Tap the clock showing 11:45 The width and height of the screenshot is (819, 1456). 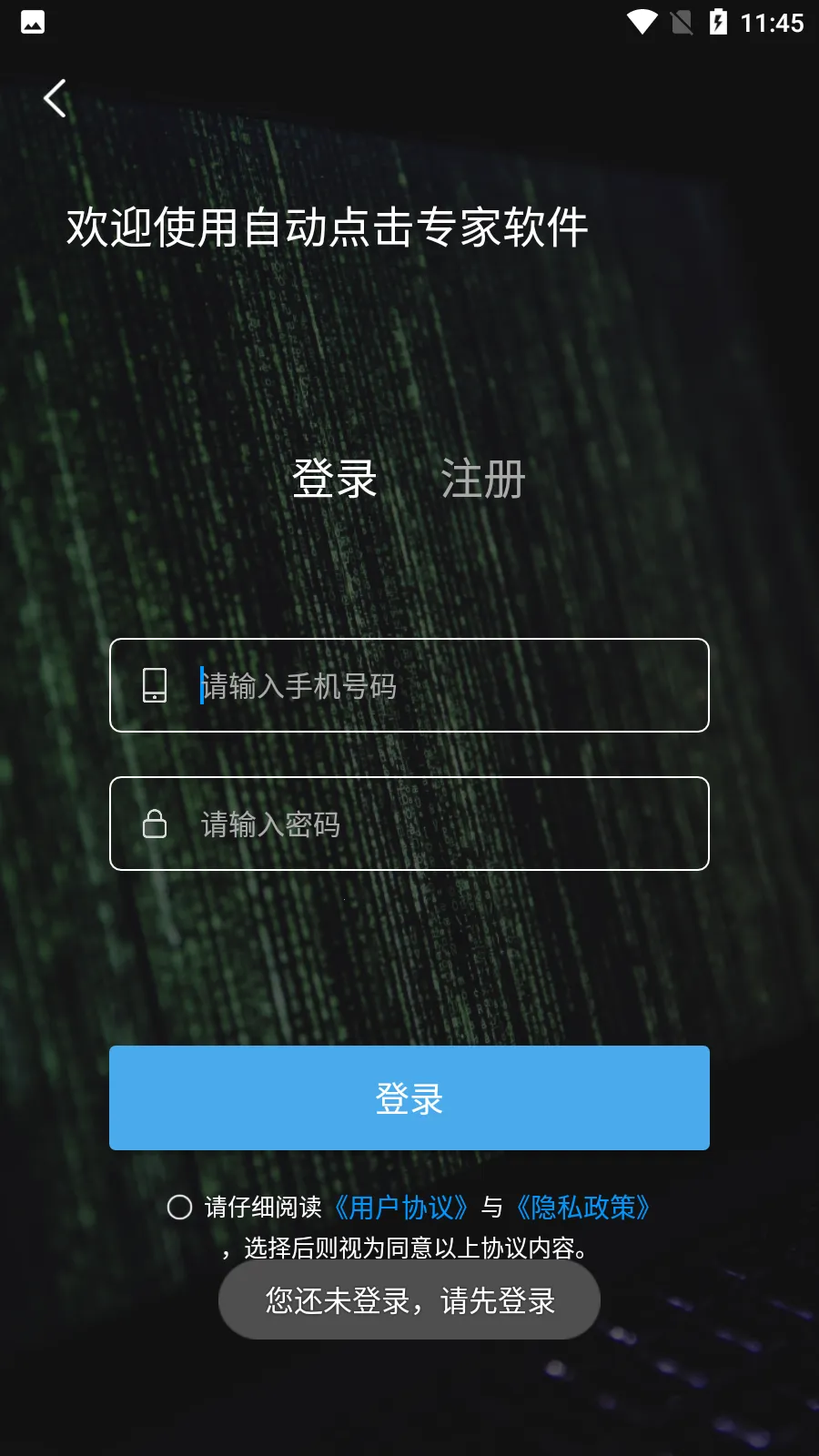coord(774,23)
